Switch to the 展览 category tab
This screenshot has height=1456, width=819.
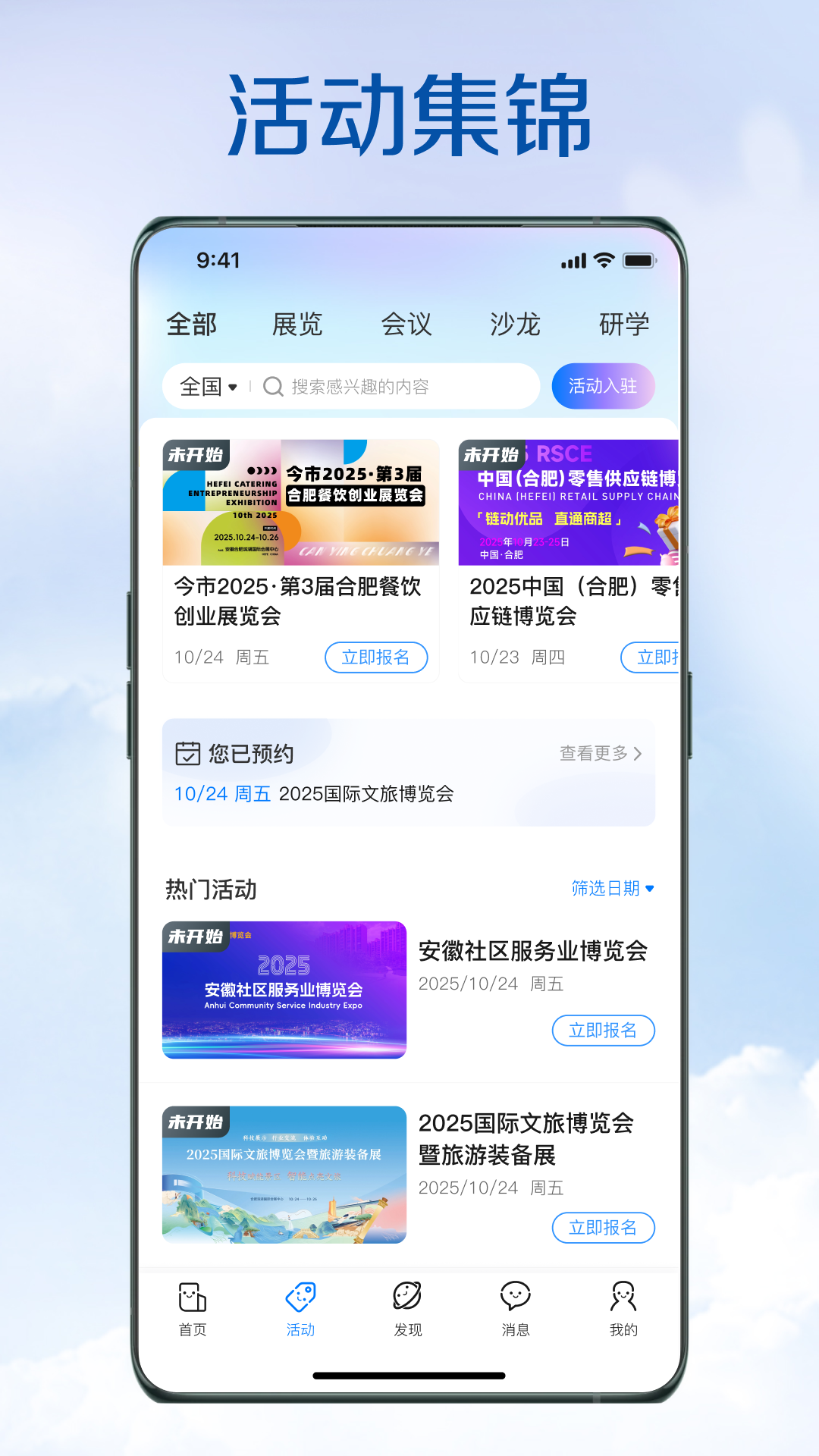pyautogui.click(x=299, y=324)
